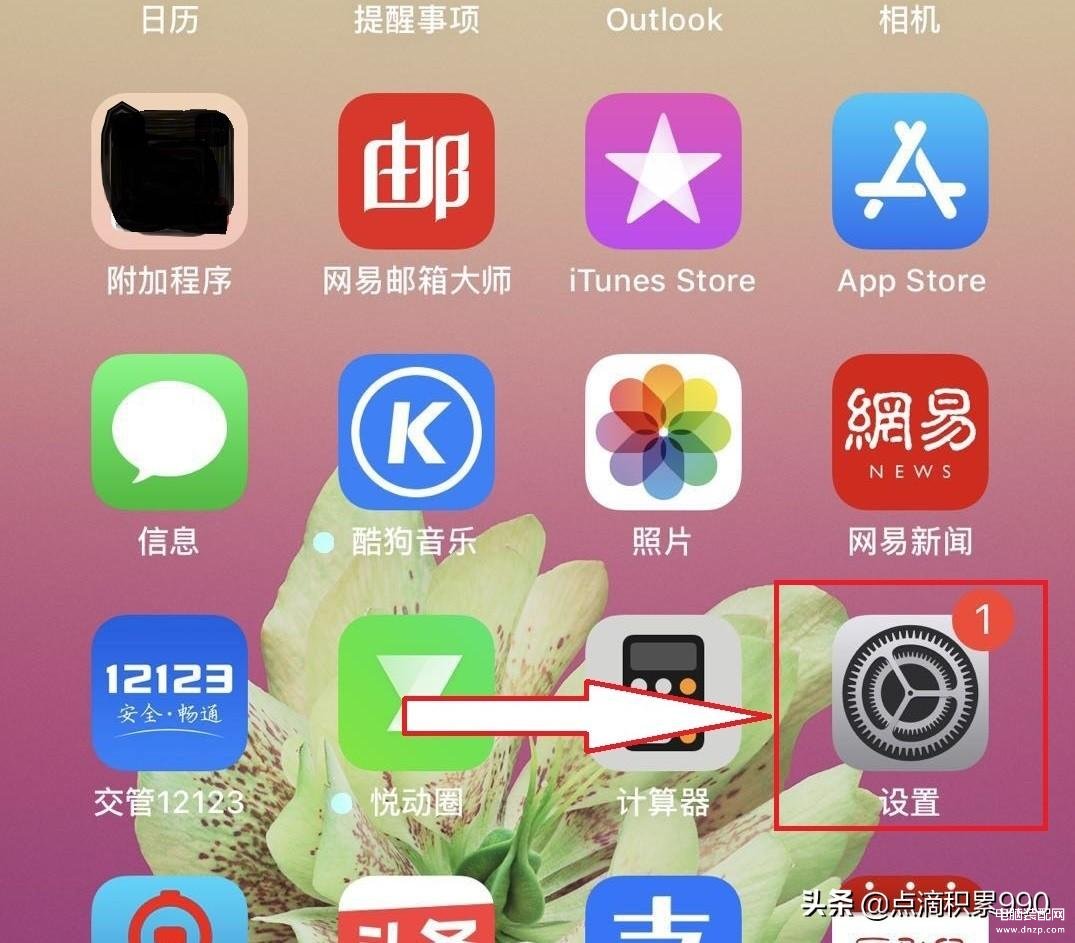Open the 设置 app

coord(909,693)
